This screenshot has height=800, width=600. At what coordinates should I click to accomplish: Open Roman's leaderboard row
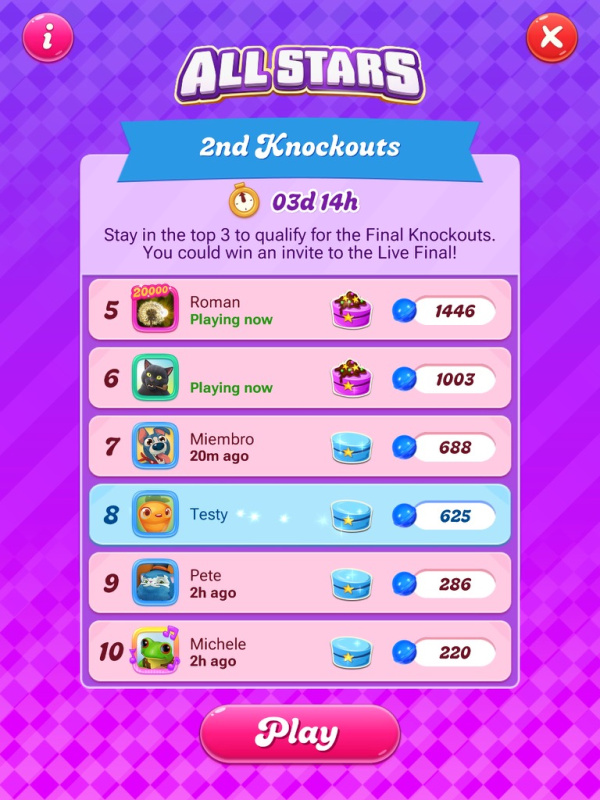click(x=300, y=310)
